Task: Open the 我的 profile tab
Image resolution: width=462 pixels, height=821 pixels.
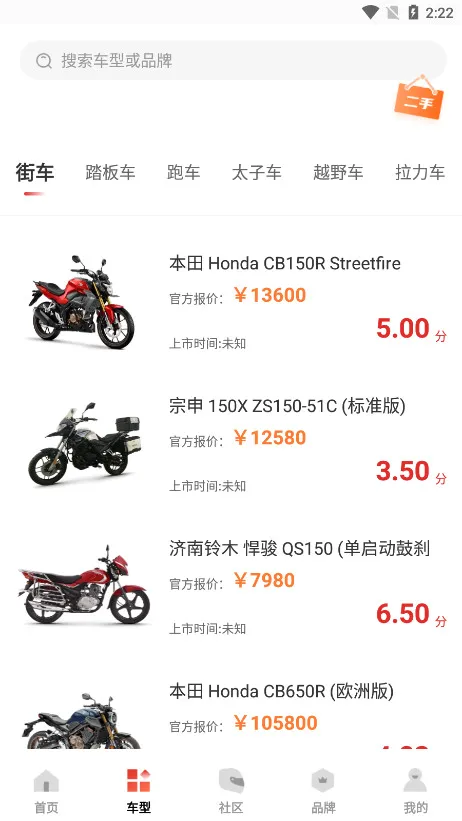Action: tap(415, 791)
